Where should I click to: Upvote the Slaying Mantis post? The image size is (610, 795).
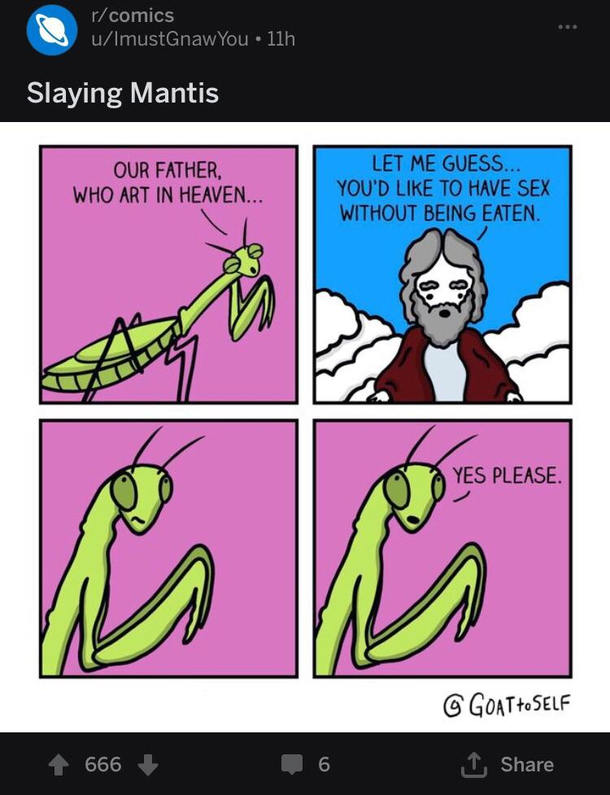(59, 764)
